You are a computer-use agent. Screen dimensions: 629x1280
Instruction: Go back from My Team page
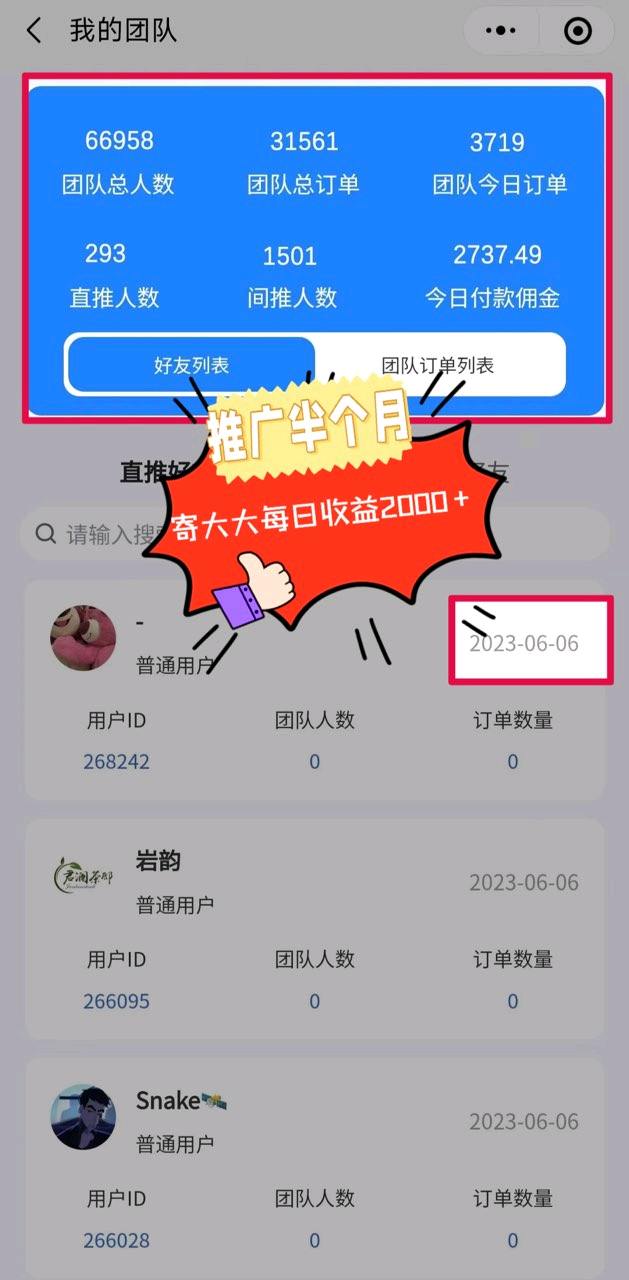[34, 31]
